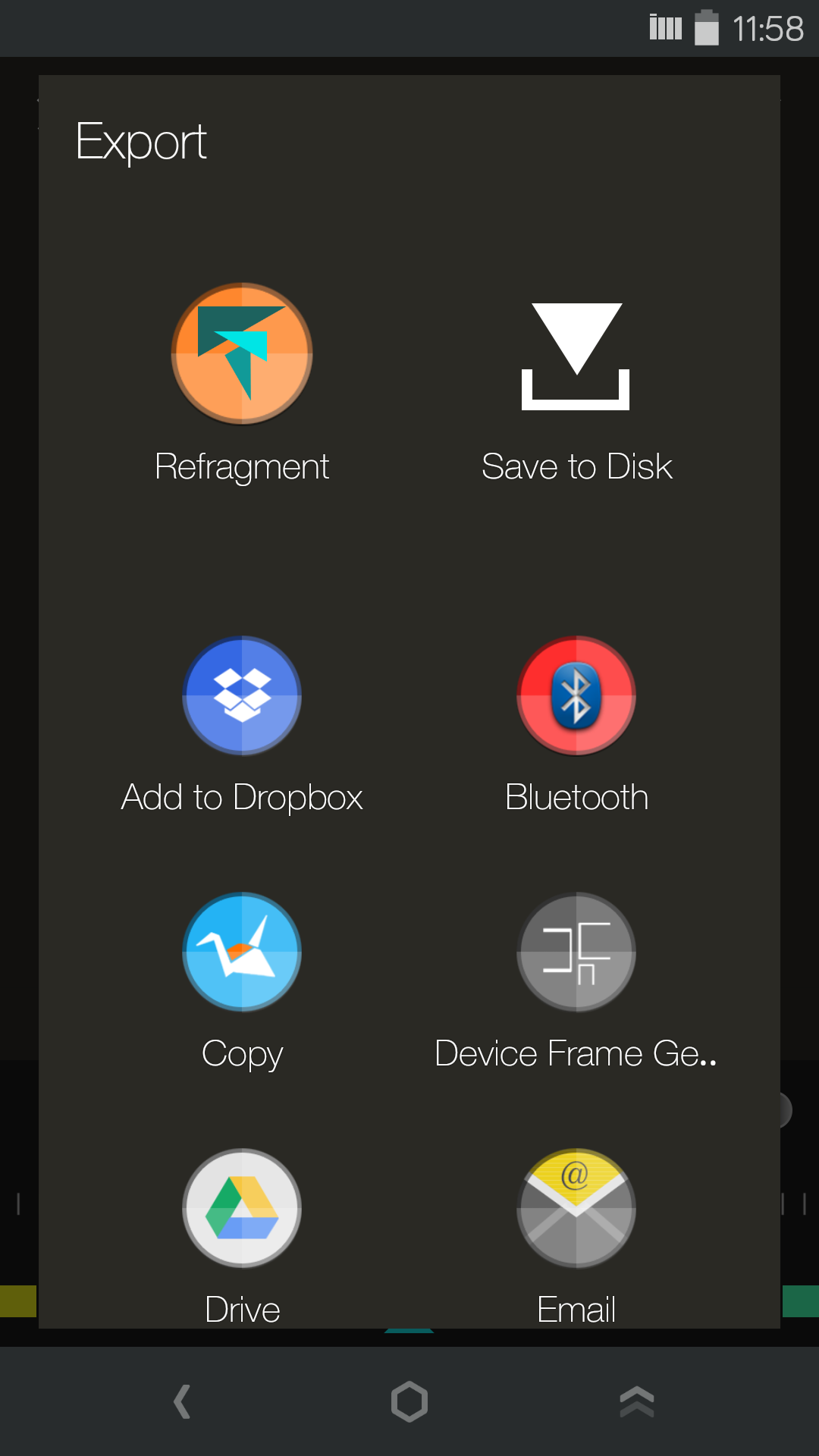
Task: Tap the system home button
Action: click(x=409, y=1401)
